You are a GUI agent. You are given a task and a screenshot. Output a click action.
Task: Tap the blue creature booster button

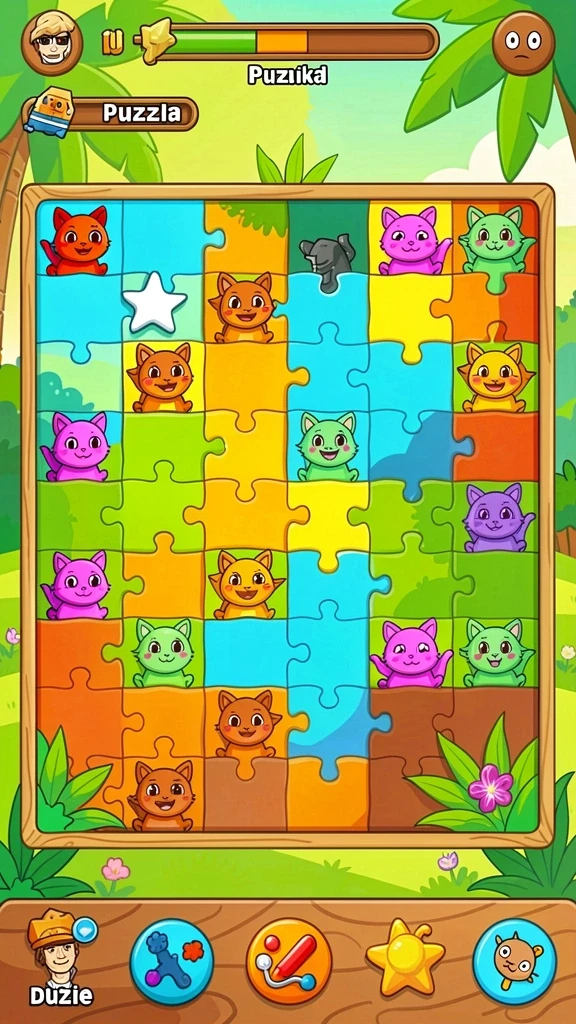click(x=515, y=961)
